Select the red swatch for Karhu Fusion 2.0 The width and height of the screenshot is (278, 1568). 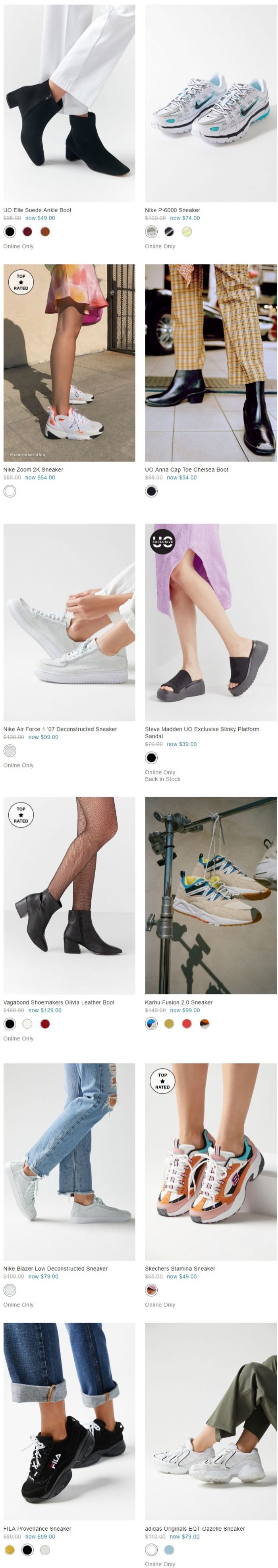point(187,1024)
